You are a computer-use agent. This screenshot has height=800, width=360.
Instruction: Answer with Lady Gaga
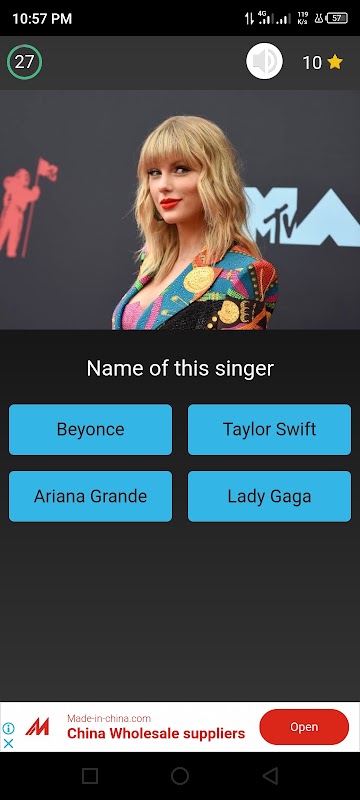(269, 496)
